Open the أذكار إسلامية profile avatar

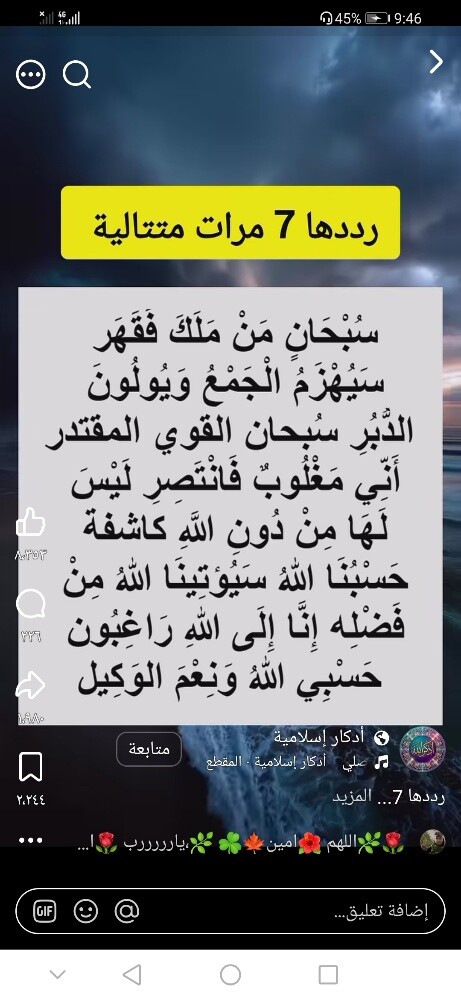tap(422, 749)
